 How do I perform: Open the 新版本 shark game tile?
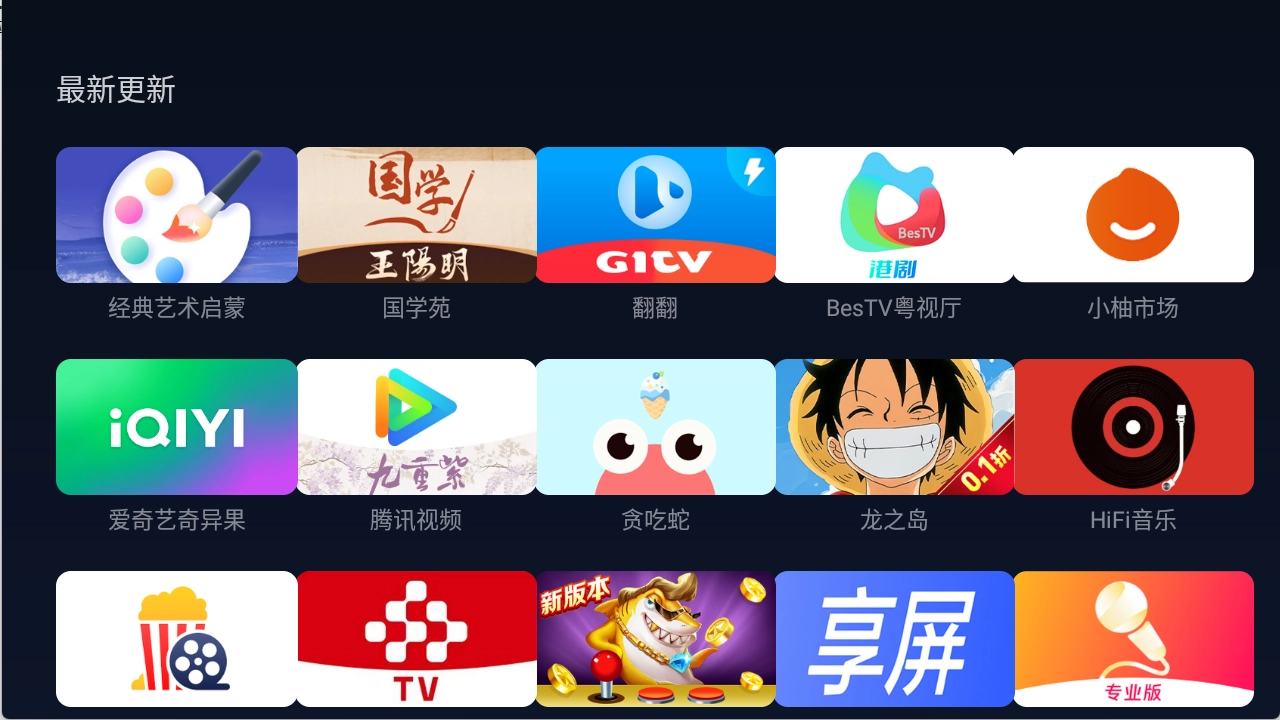pyautogui.click(x=656, y=639)
